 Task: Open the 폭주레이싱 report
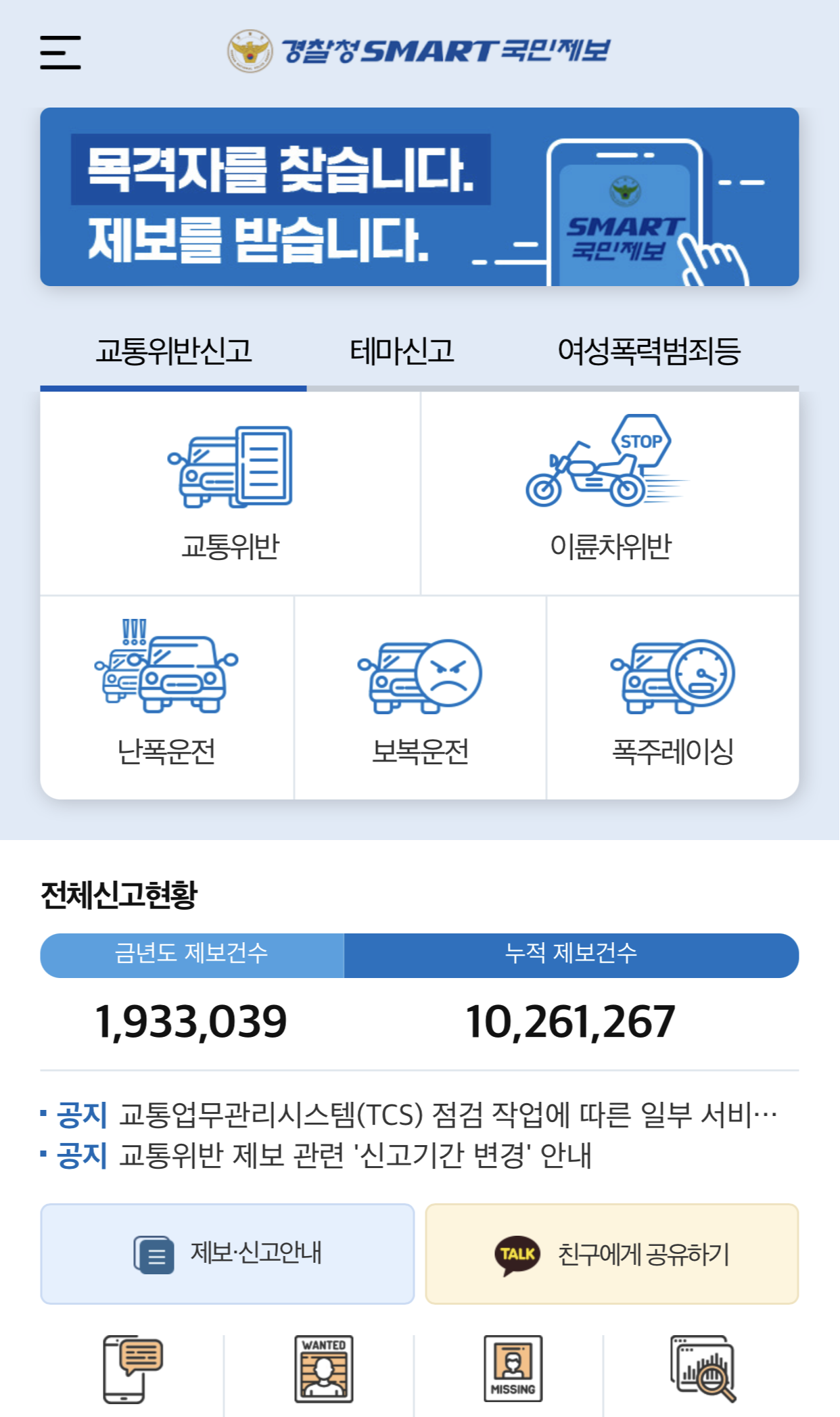click(x=673, y=697)
